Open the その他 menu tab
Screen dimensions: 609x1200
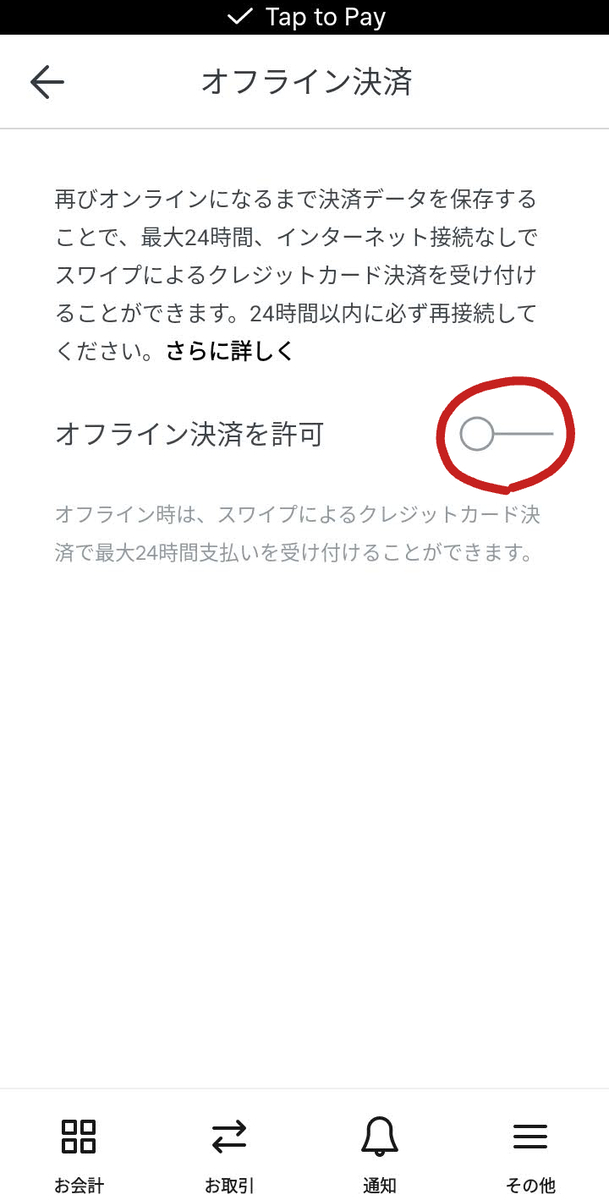[x=530, y=1156]
